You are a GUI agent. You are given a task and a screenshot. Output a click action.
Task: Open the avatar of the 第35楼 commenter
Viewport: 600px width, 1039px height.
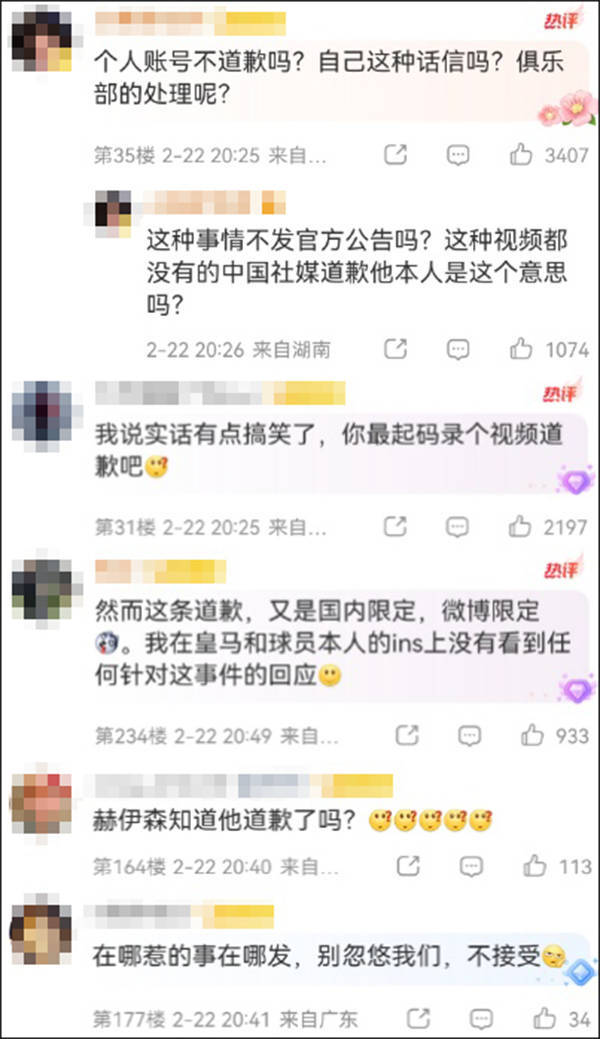(x=41, y=38)
